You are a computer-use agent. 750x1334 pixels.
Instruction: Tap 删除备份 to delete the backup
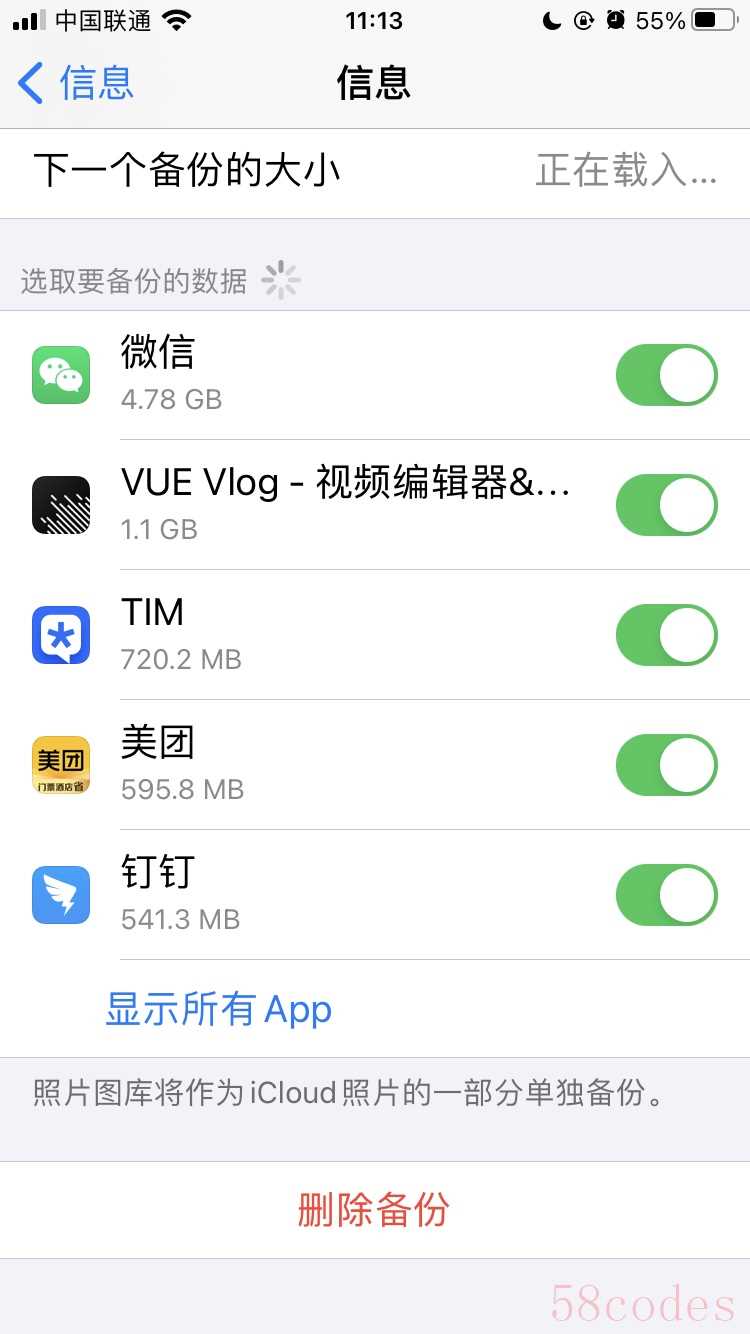point(374,1210)
